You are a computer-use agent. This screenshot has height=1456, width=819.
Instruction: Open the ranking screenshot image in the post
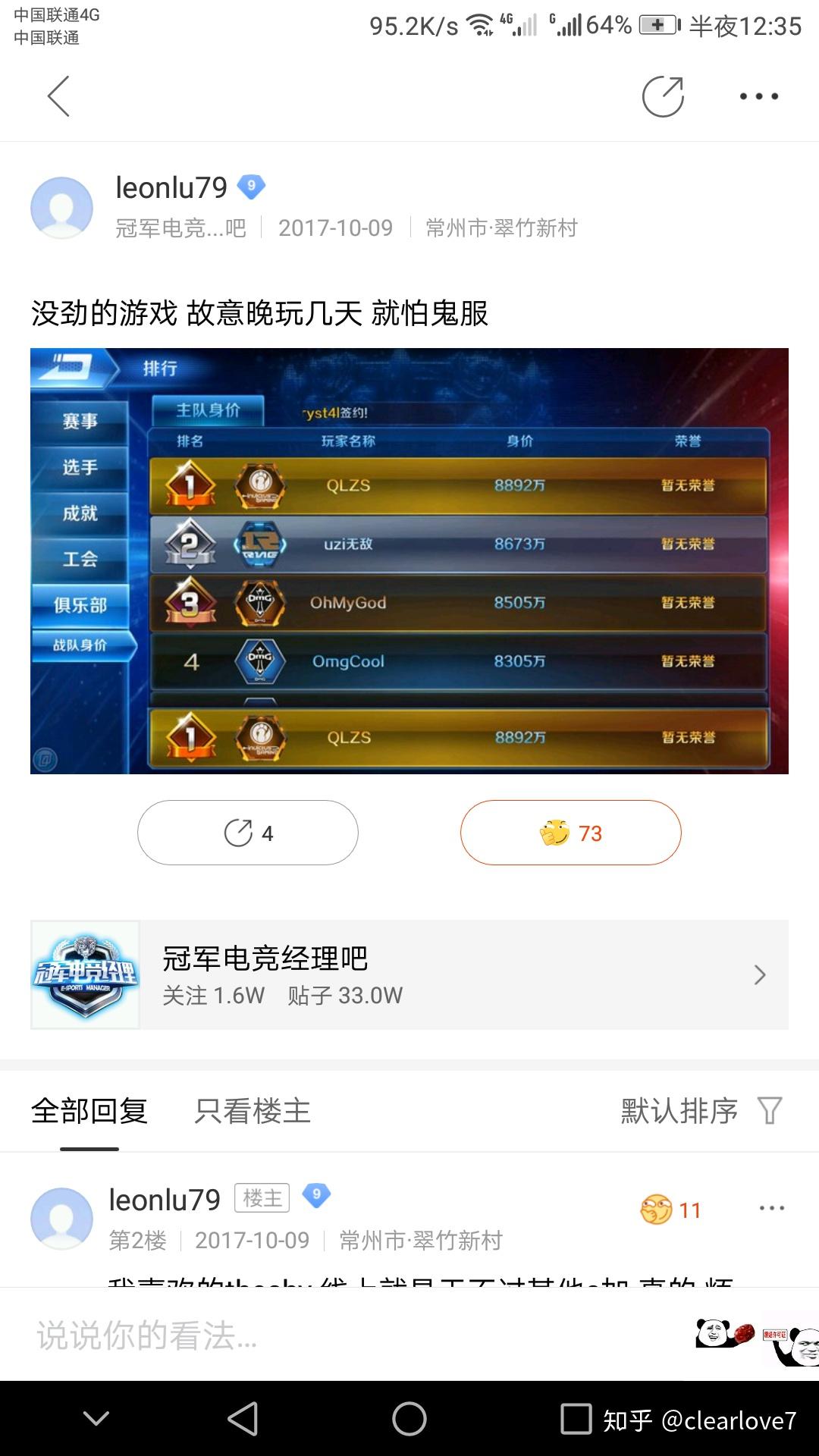[409, 561]
